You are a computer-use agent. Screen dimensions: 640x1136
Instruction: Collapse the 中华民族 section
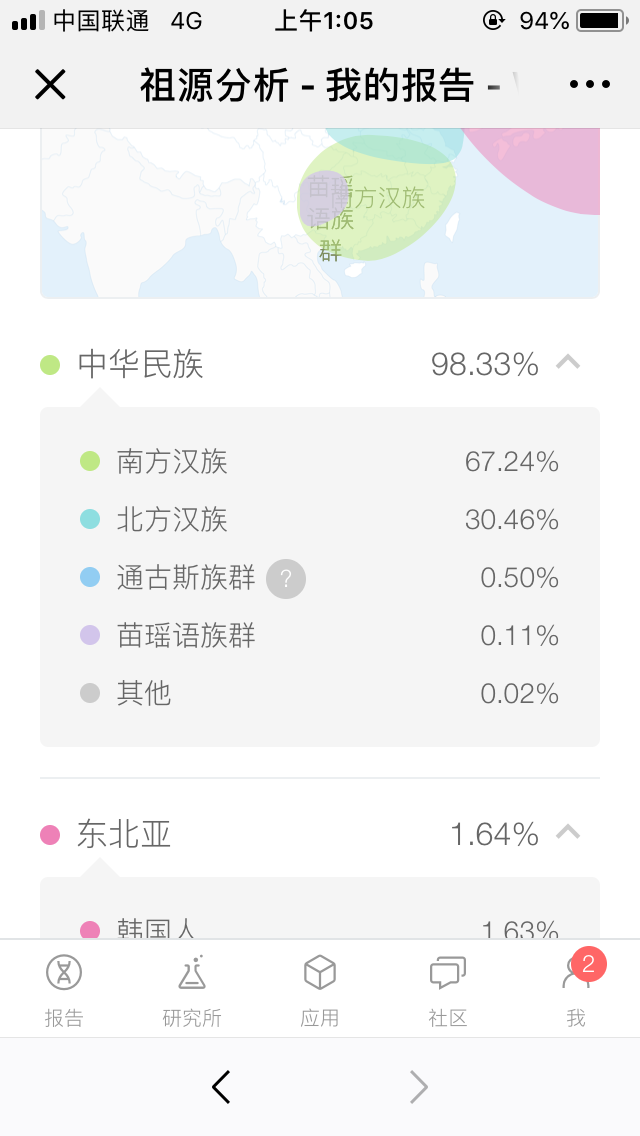click(568, 362)
